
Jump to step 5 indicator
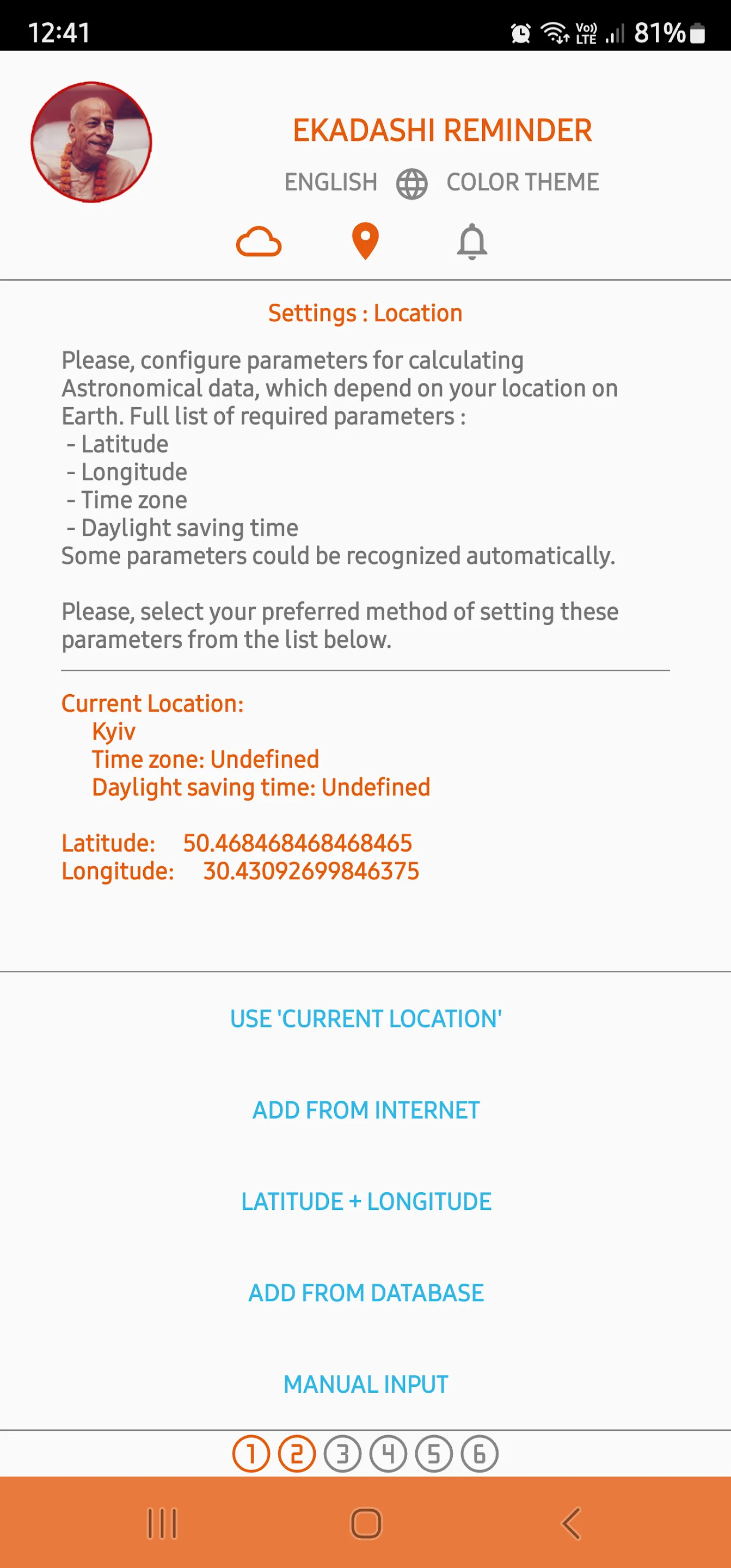tap(434, 1454)
